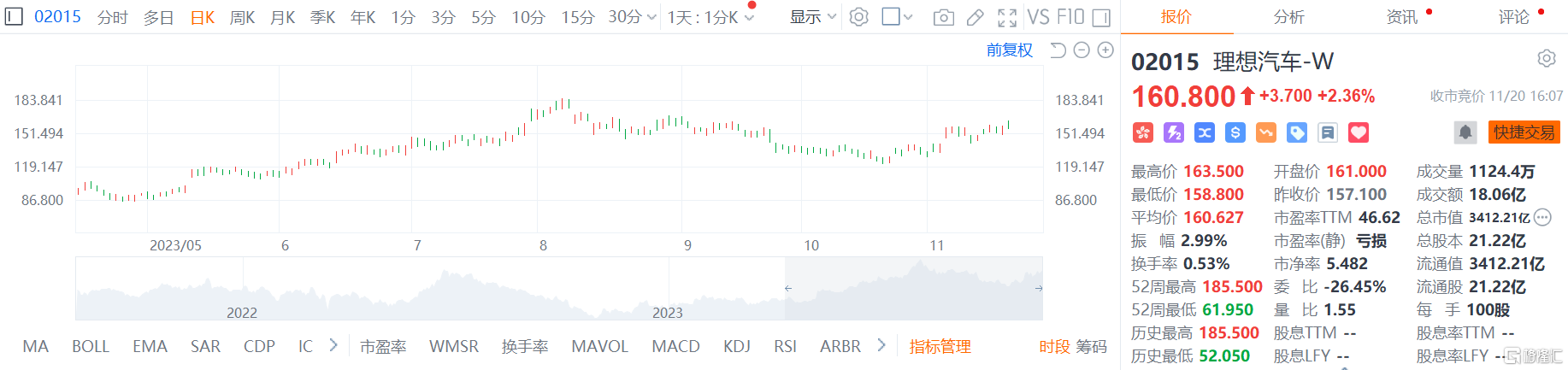
Task: Open the 30分 interval dropdown
Action: point(632,17)
